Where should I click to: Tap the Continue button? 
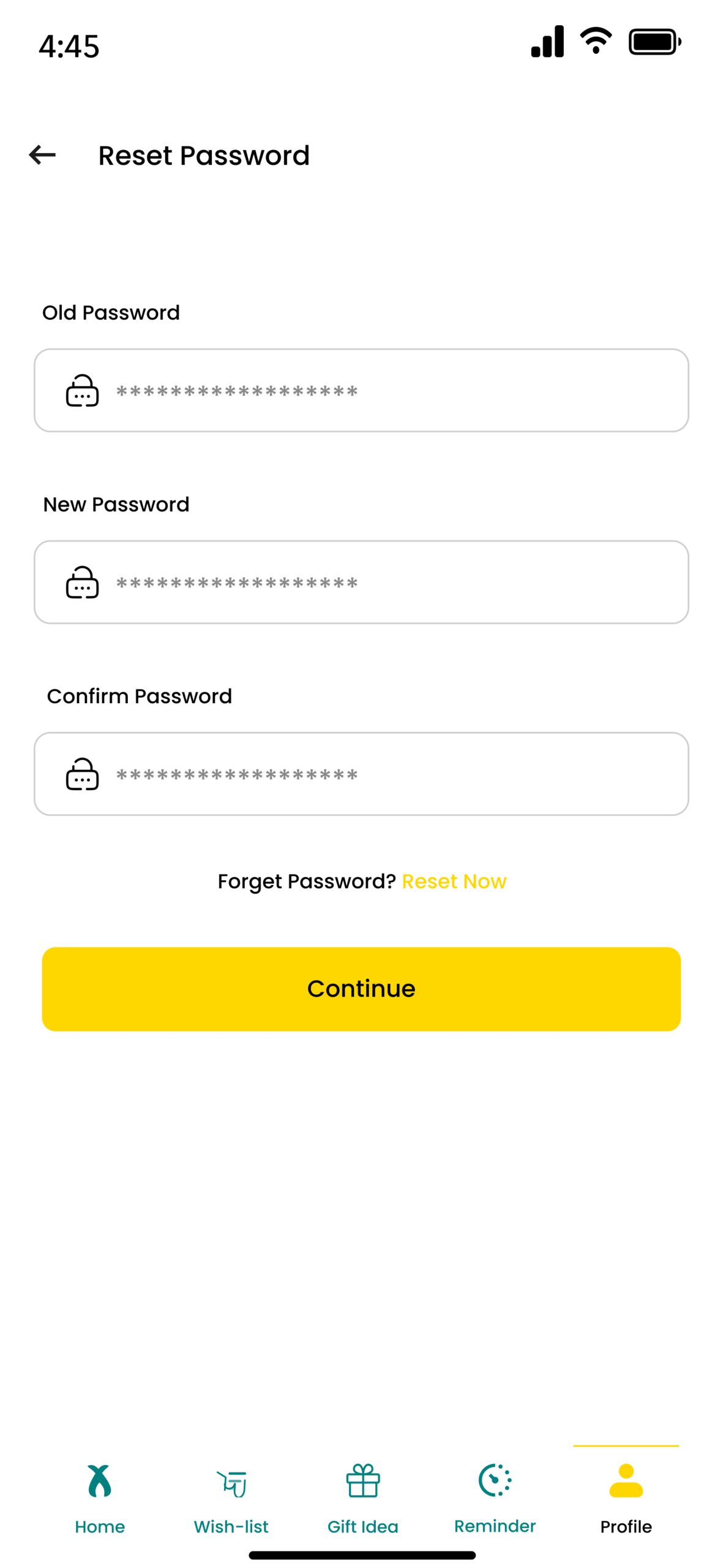361,989
